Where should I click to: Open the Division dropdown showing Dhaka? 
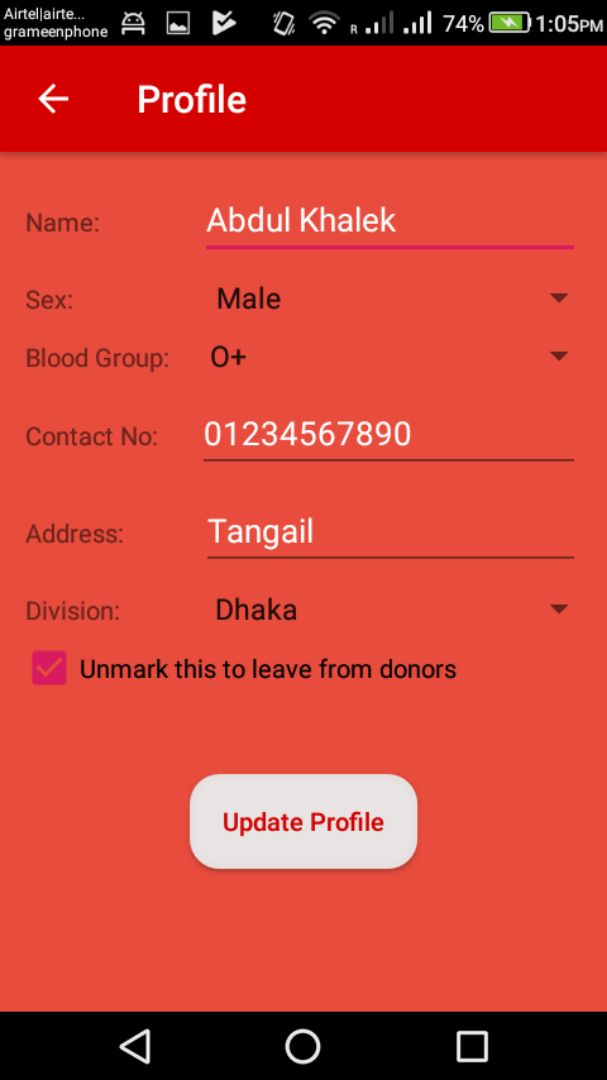click(390, 609)
